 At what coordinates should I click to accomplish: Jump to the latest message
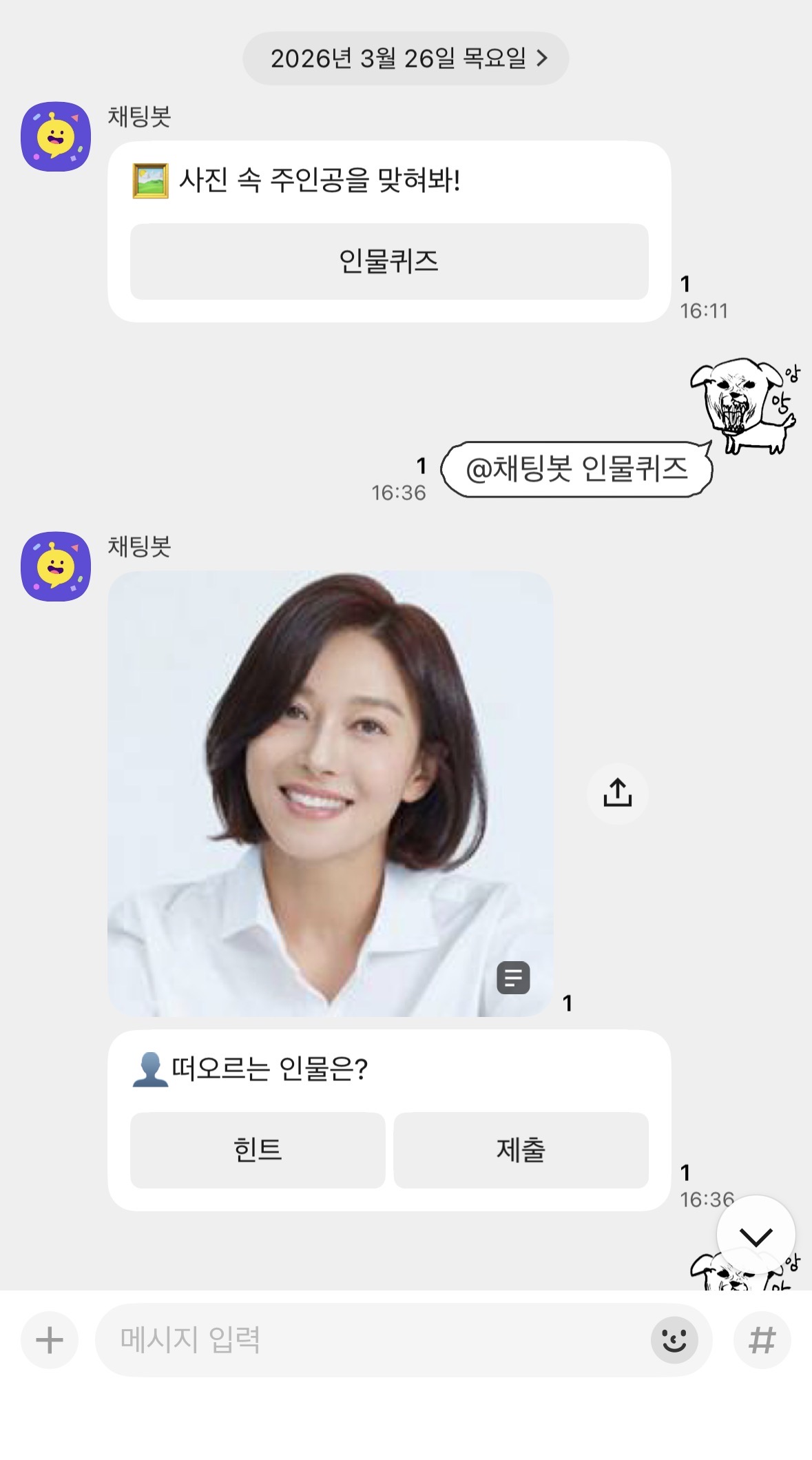[756, 1237]
